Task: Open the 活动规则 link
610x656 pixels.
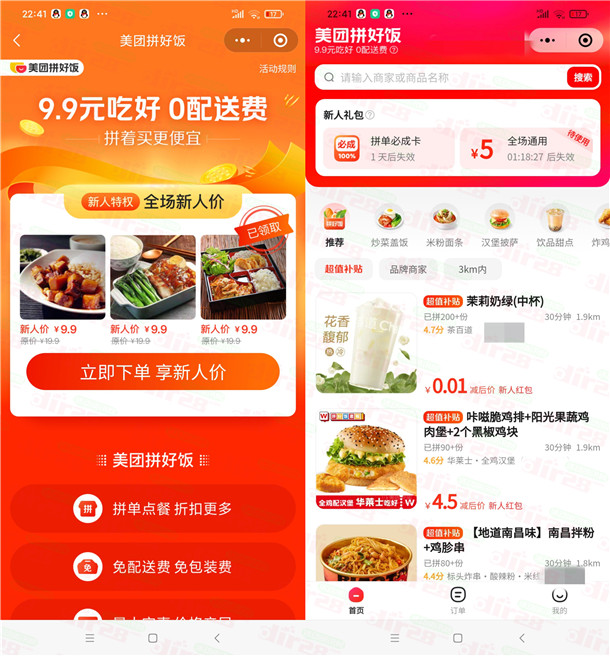Action: pyautogui.click(x=277, y=69)
